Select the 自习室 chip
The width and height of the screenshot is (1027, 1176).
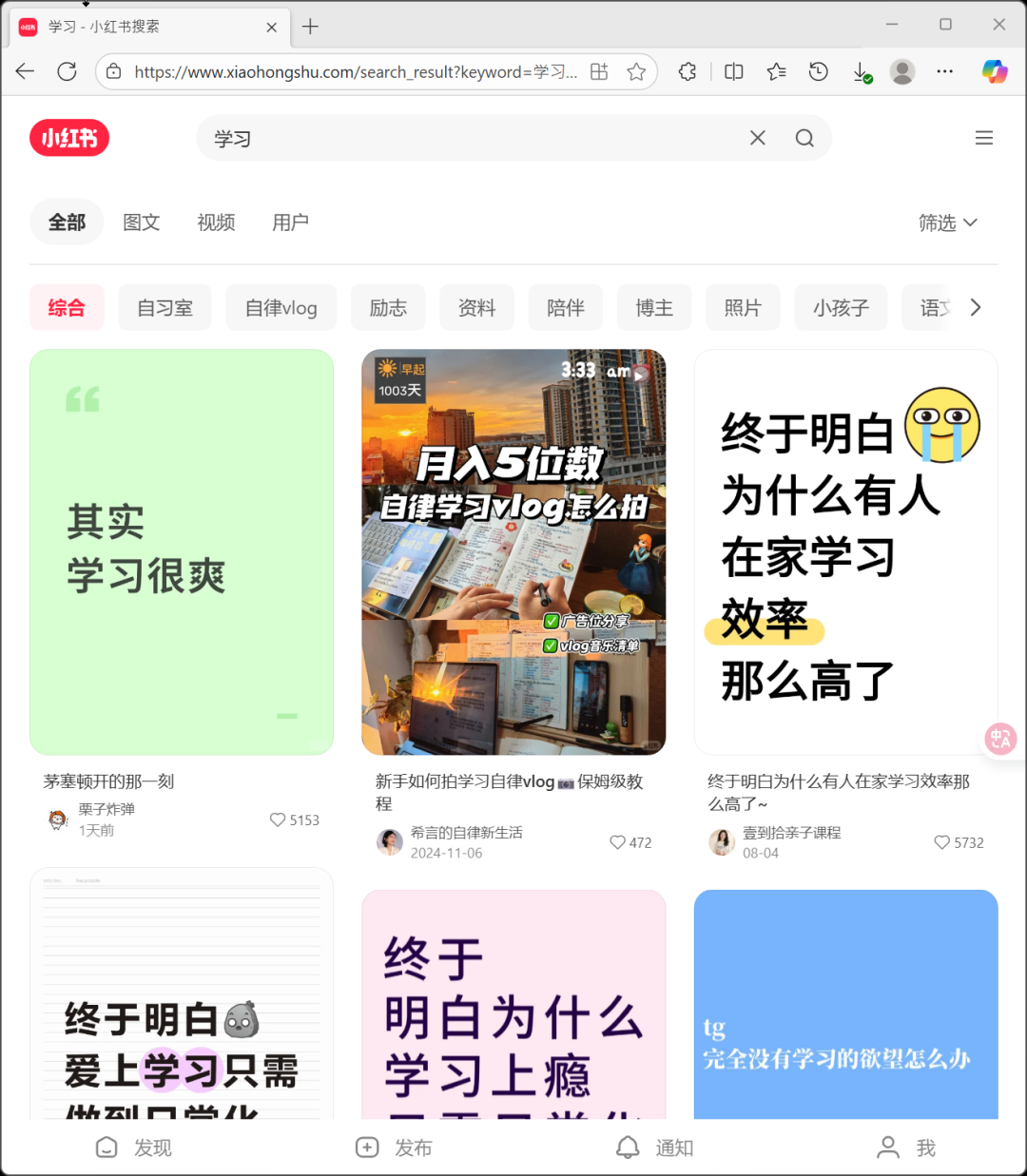pyautogui.click(x=165, y=308)
